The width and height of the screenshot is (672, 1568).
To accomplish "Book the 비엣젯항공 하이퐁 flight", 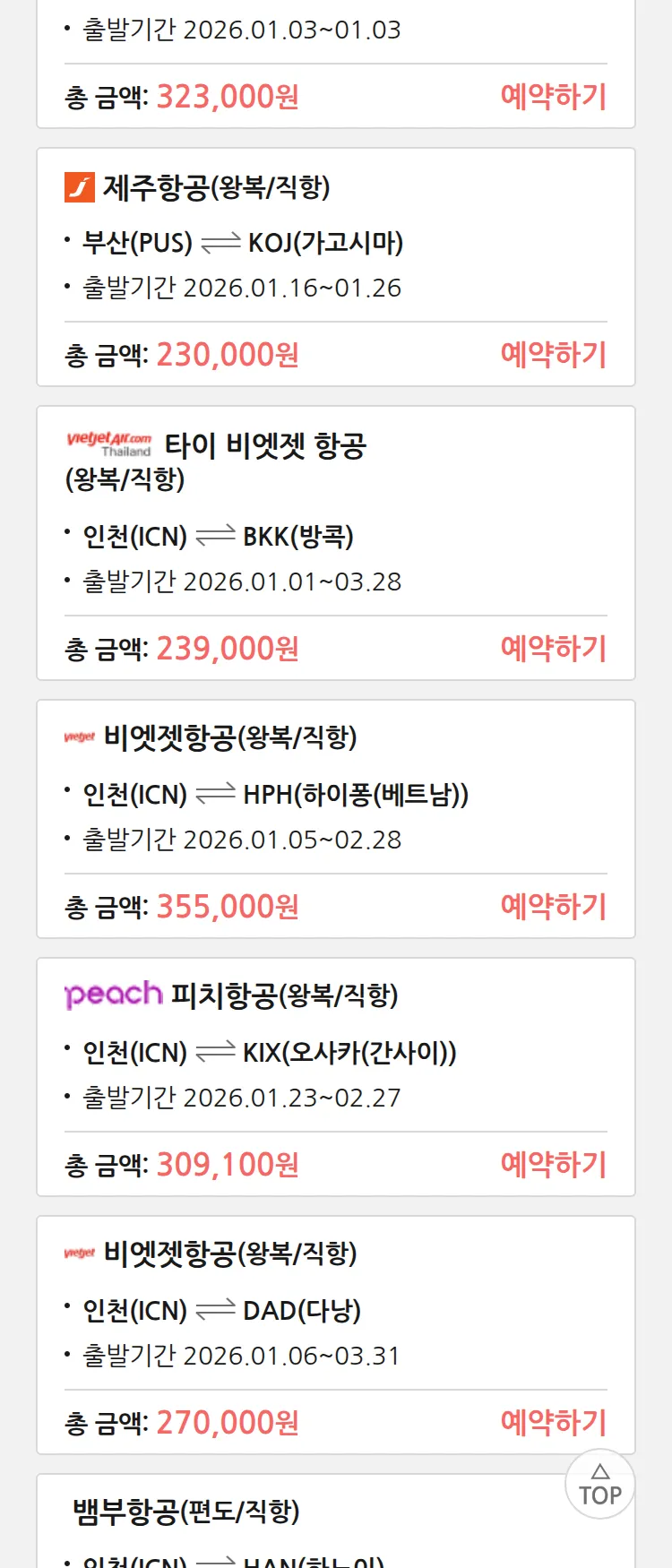I will tap(553, 907).
